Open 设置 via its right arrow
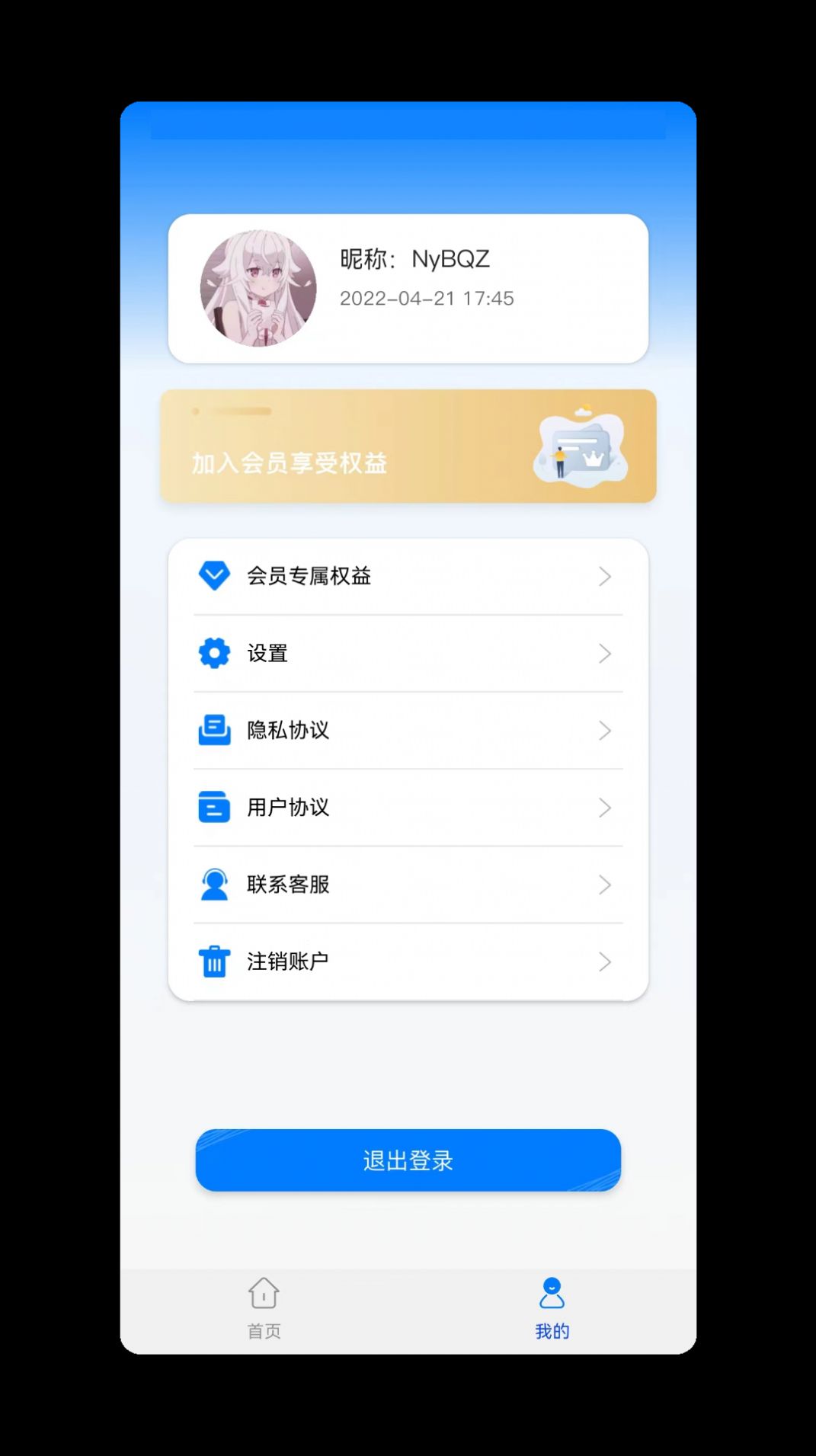 [x=605, y=653]
